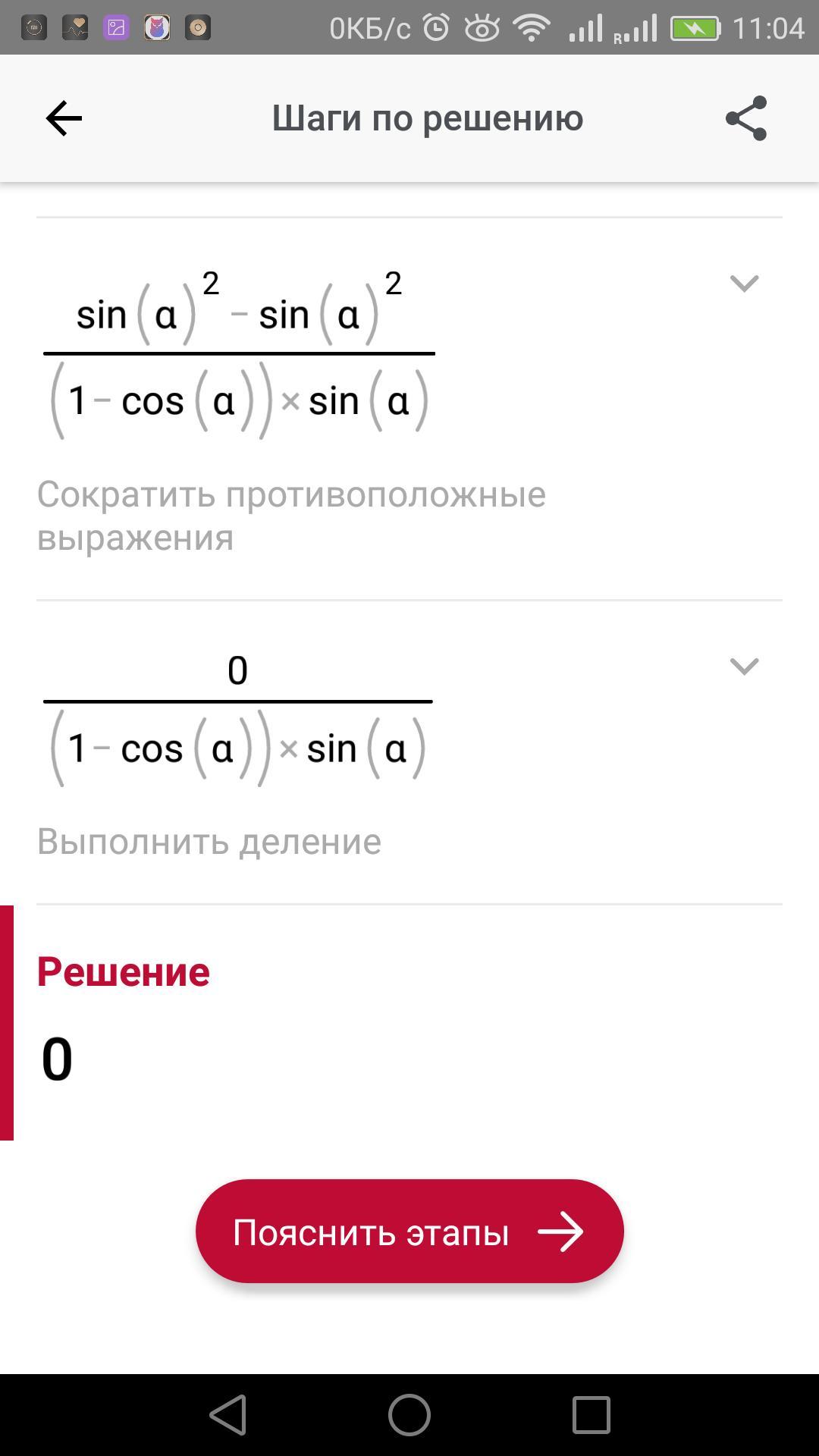Image resolution: width=819 pixels, height=1456 pixels.
Task: Tap the system home button
Action: [x=409, y=1415]
